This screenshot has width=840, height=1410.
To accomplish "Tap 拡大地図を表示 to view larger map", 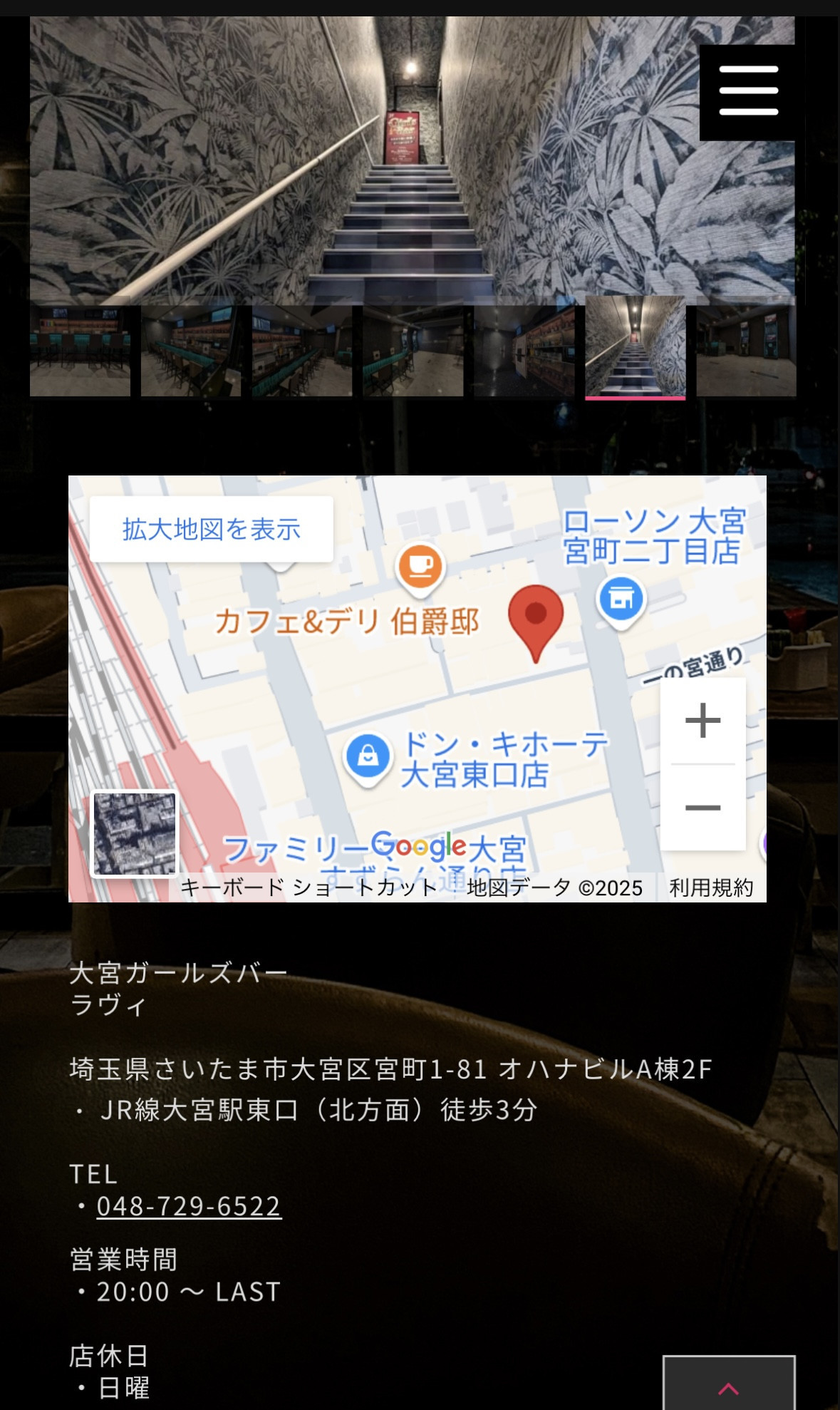I will tap(212, 530).
